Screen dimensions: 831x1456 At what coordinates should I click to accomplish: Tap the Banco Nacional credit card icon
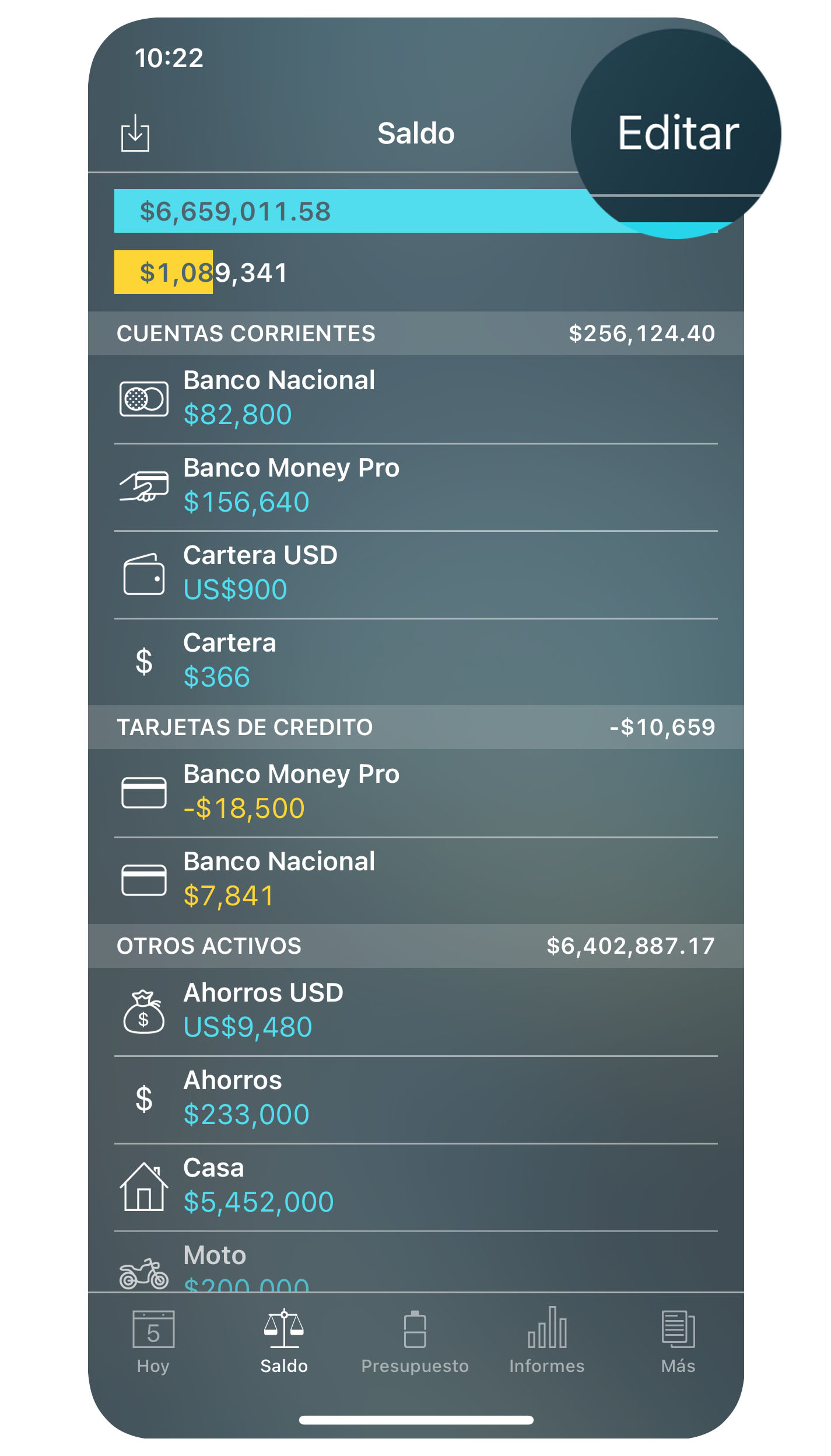point(143,880)
